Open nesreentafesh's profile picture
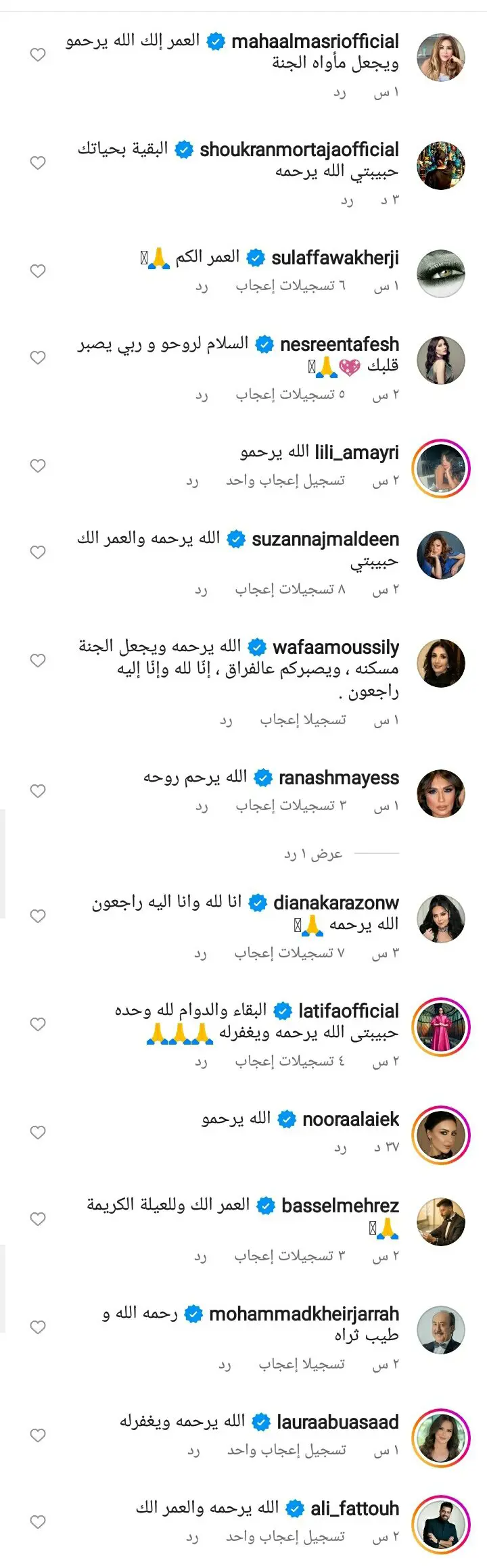487x1568 pixels. point(441,360)
